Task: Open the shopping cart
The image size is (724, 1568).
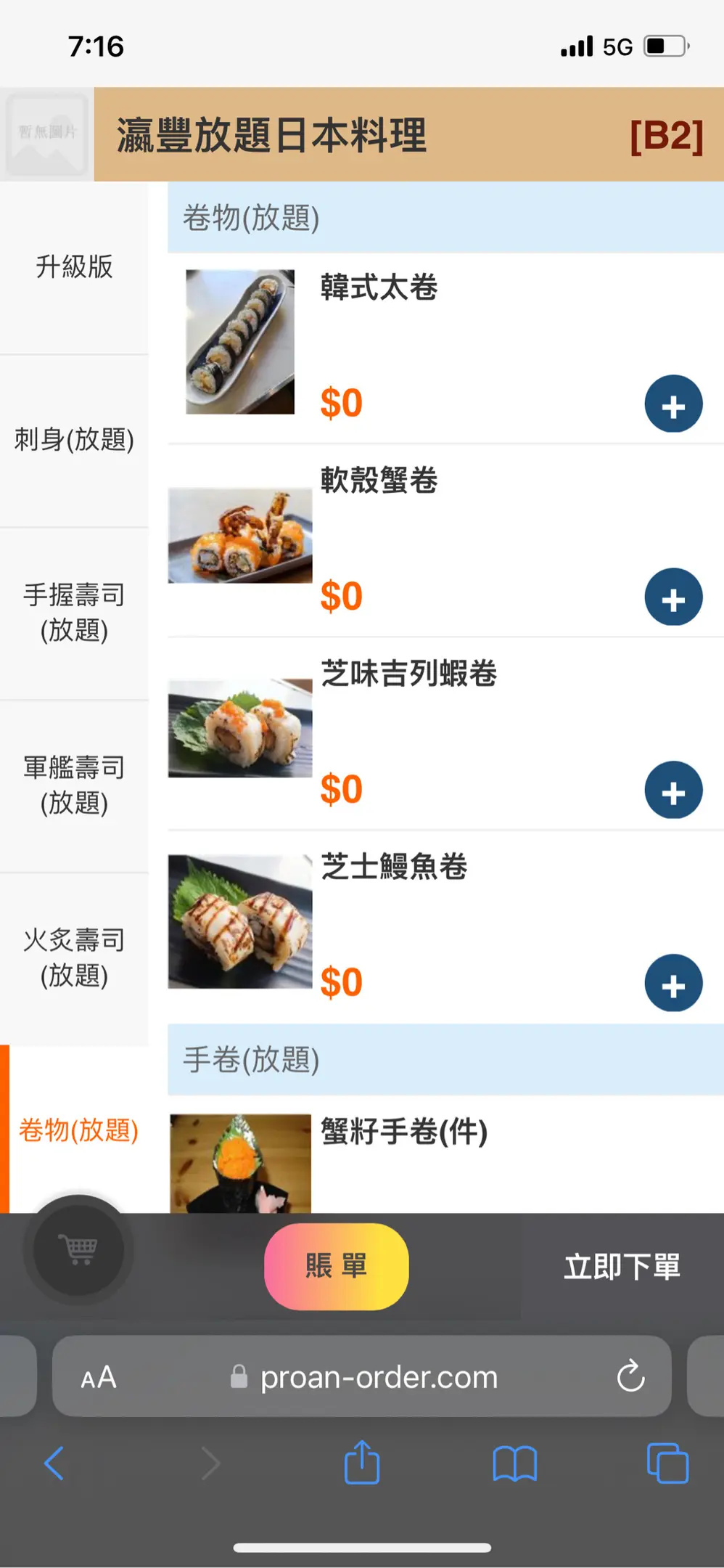Action: click(x=79, y=1250)
